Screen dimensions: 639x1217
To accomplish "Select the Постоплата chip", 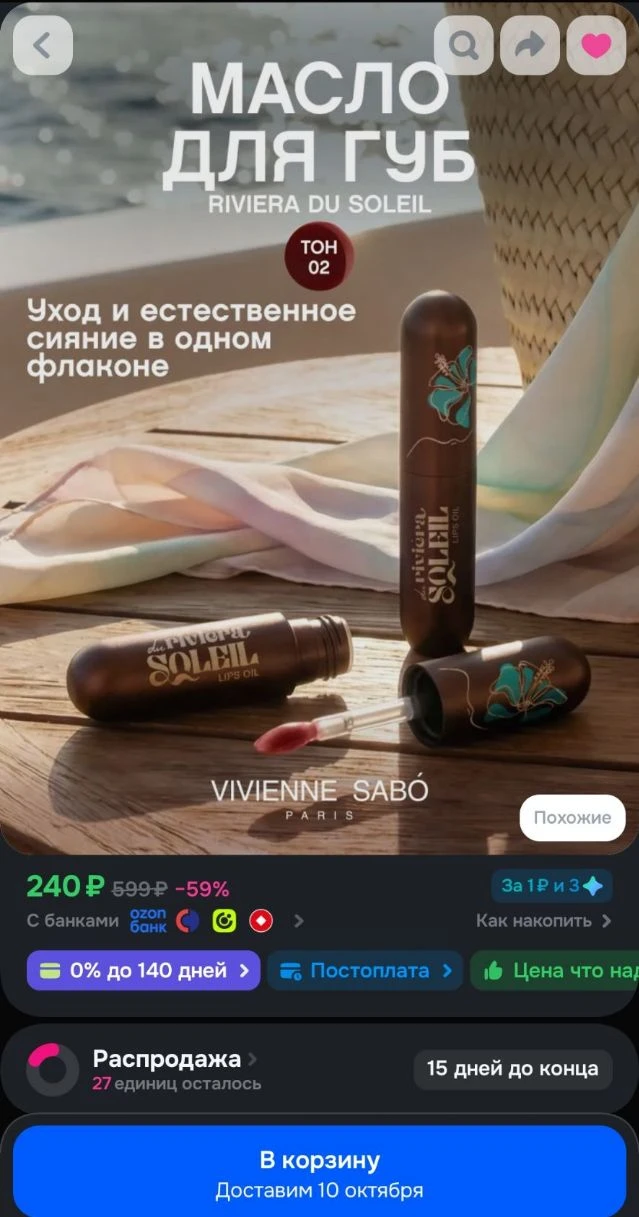I will coord(365,971).
